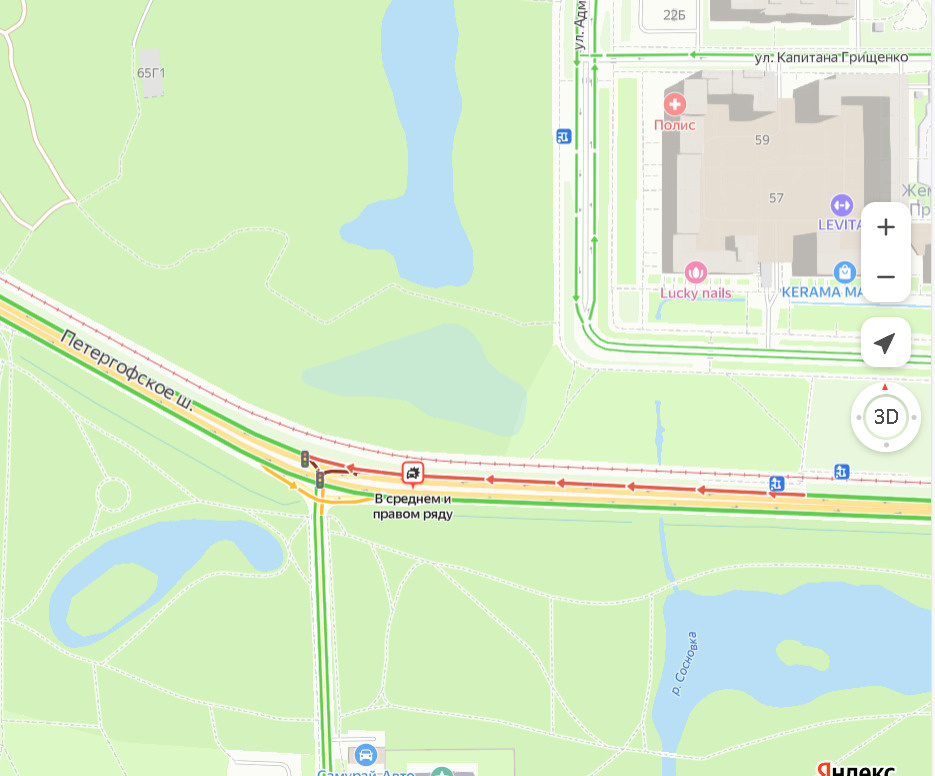Viewport: 935px width, 776px height.
Task: Open the Lucky nails place marker
Action: tap(695, 272)
